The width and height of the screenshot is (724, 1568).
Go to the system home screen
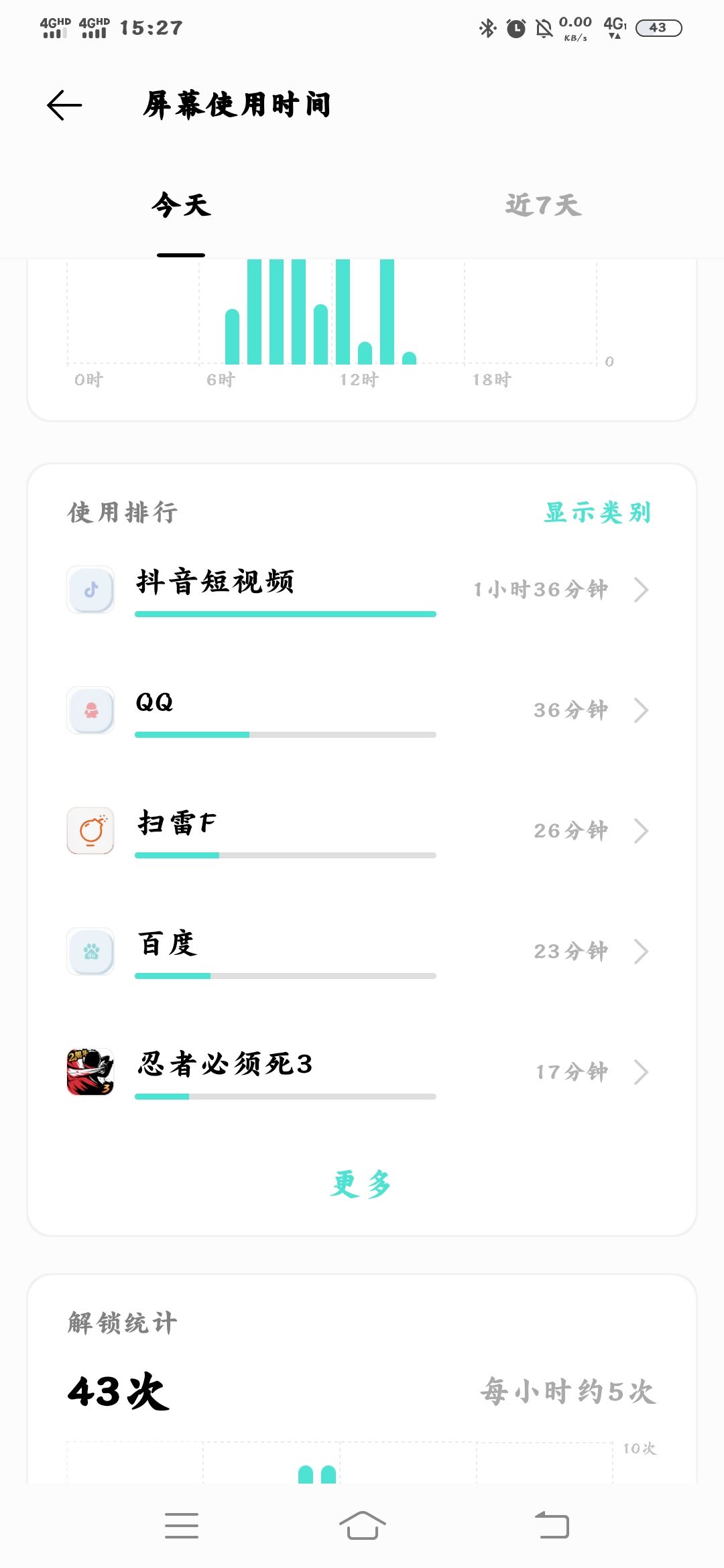pyautogui.click(x=362, y=1526)
